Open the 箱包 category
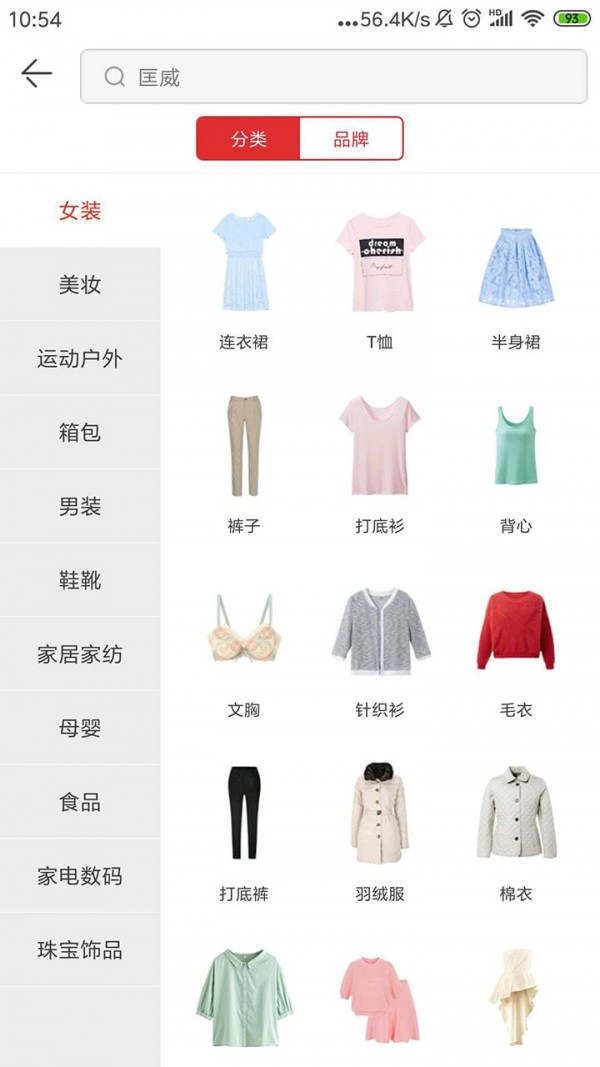600x1067 pixels. tap(80, 433)
